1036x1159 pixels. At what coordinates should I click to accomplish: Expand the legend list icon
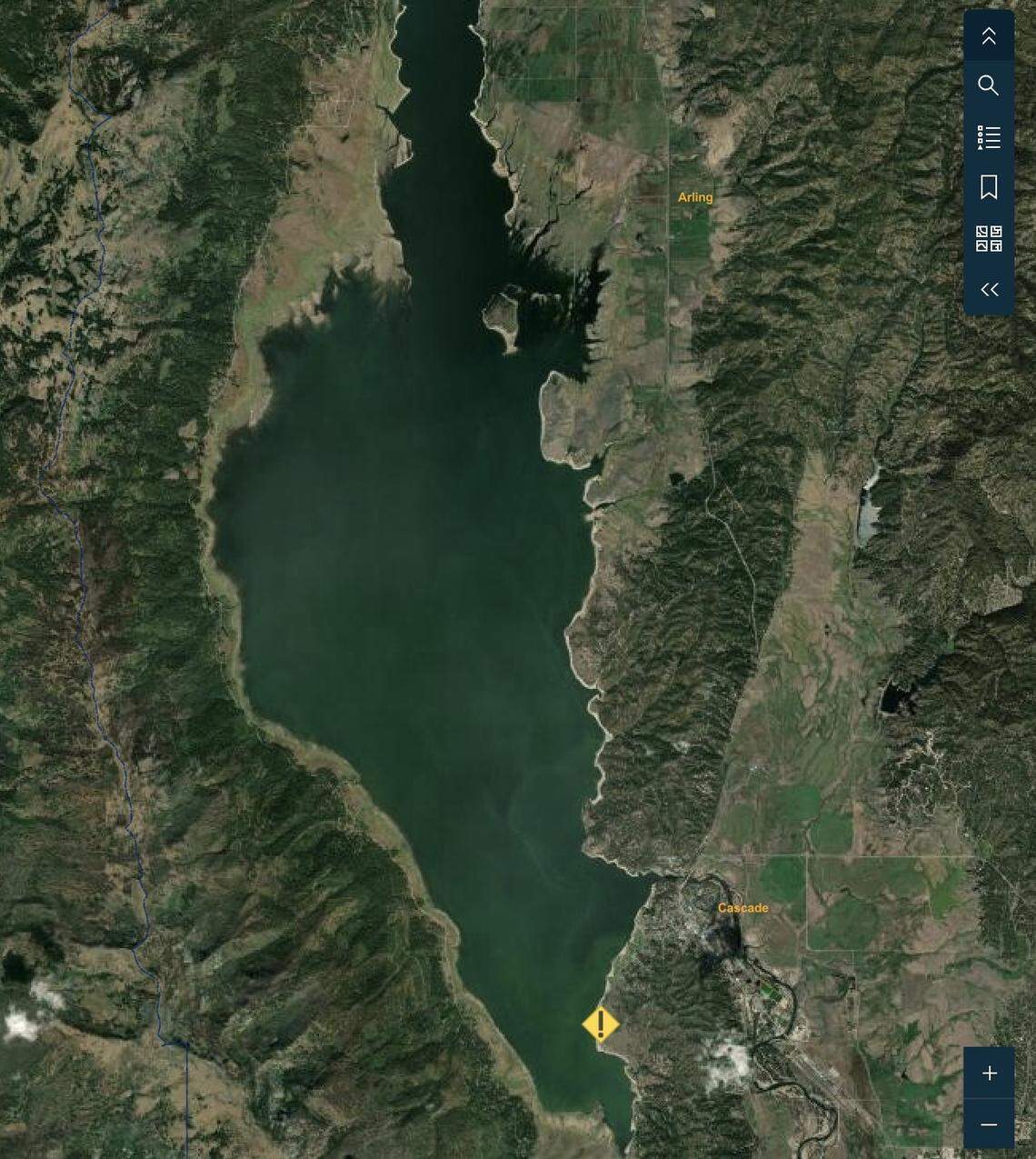[x=990, y=137]
